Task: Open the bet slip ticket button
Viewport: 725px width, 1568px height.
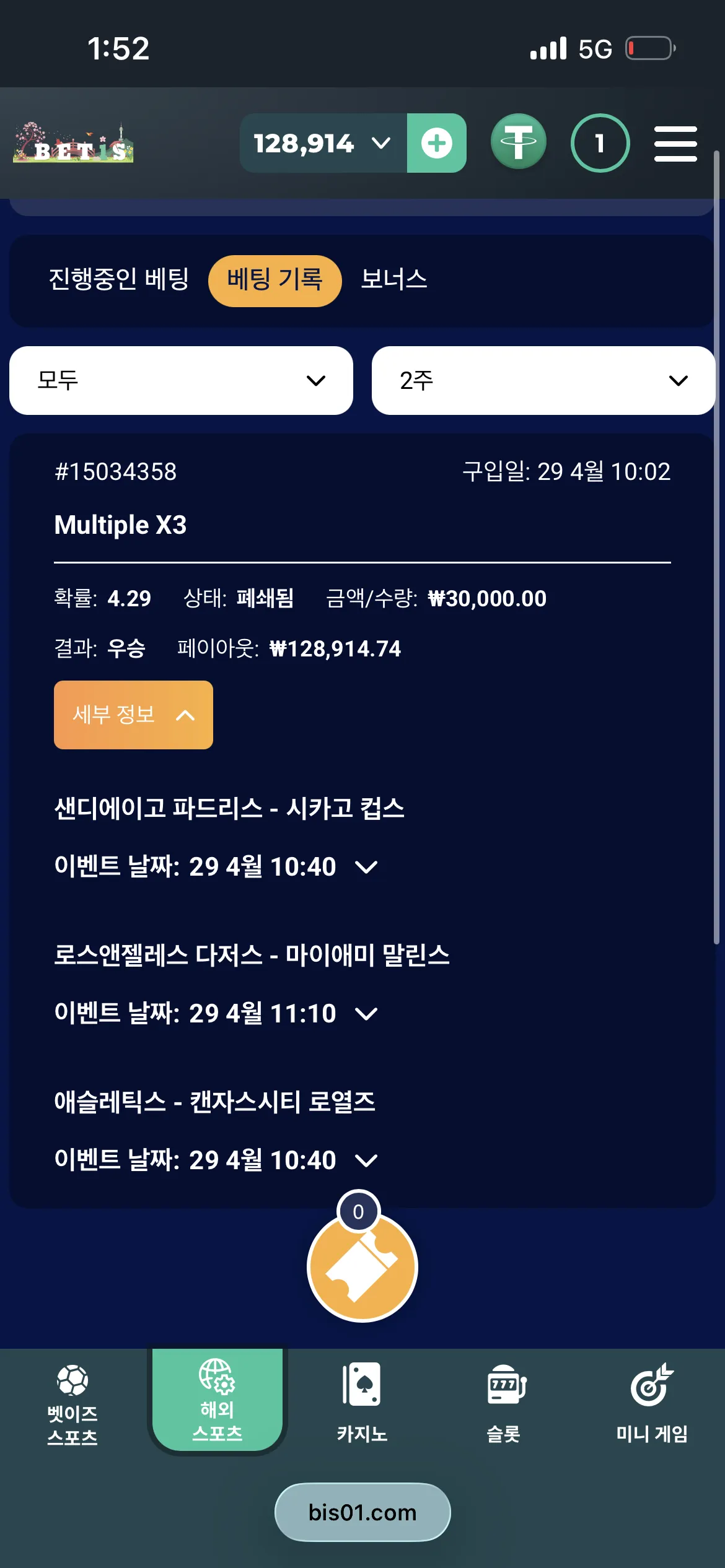Action: click(362, 1266)
